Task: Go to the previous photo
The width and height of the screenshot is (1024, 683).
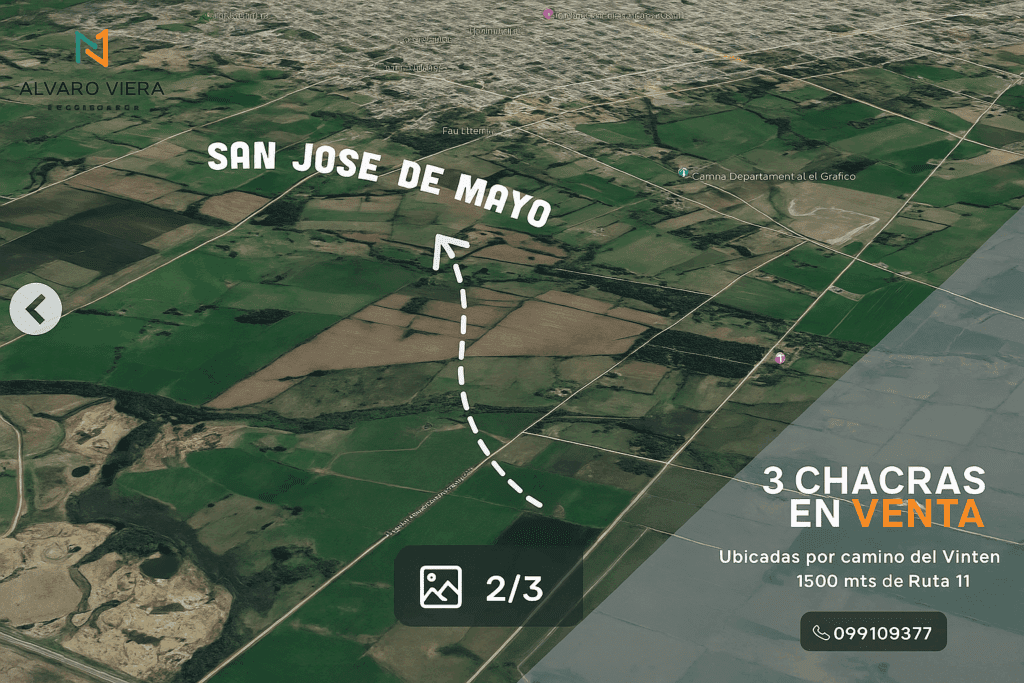Action: 36,309
